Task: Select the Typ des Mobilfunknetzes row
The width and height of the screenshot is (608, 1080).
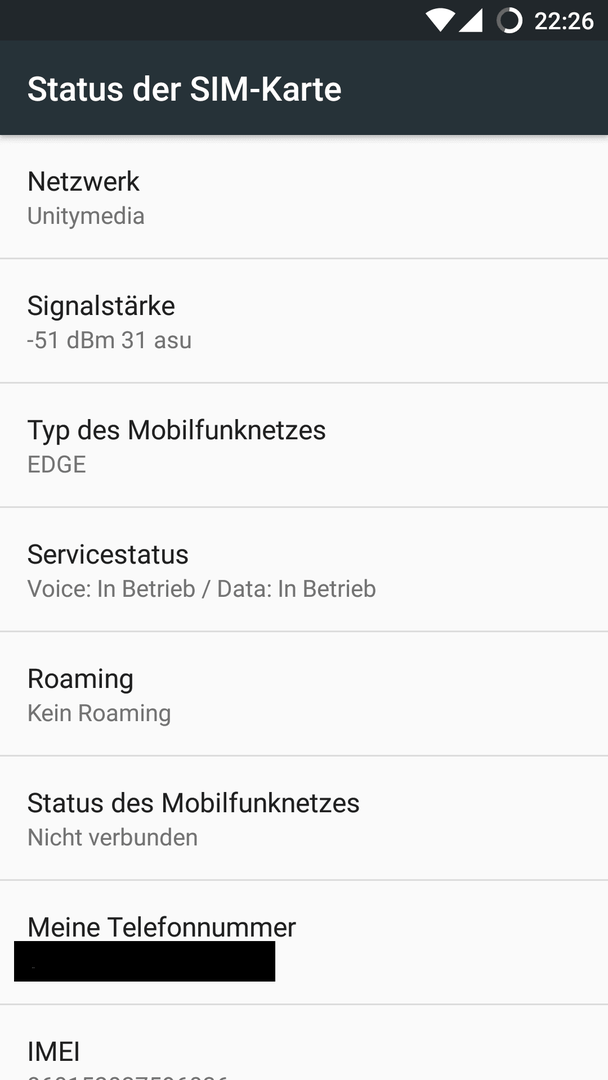Action: coord(304,446)
